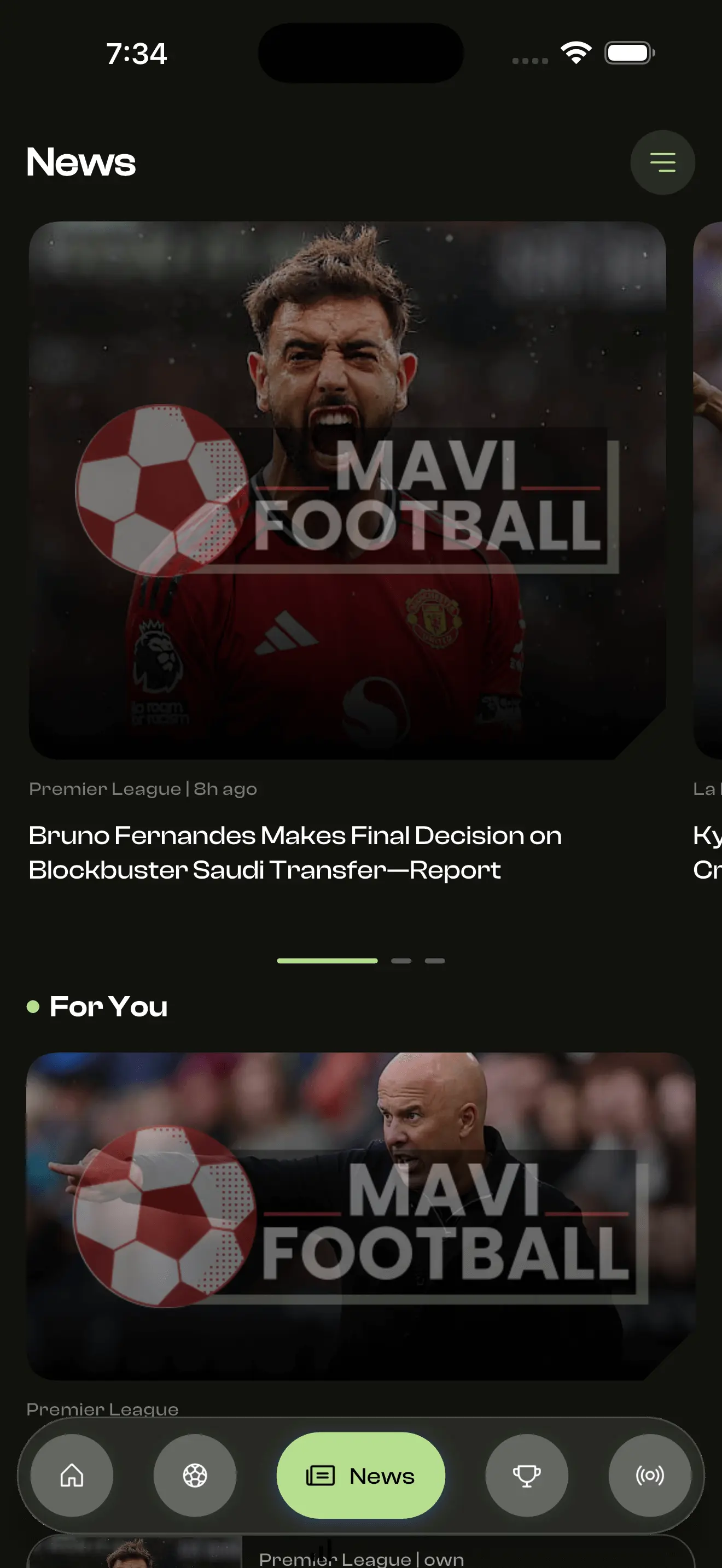Tap the clock showing 7:34

coord(136,54)
